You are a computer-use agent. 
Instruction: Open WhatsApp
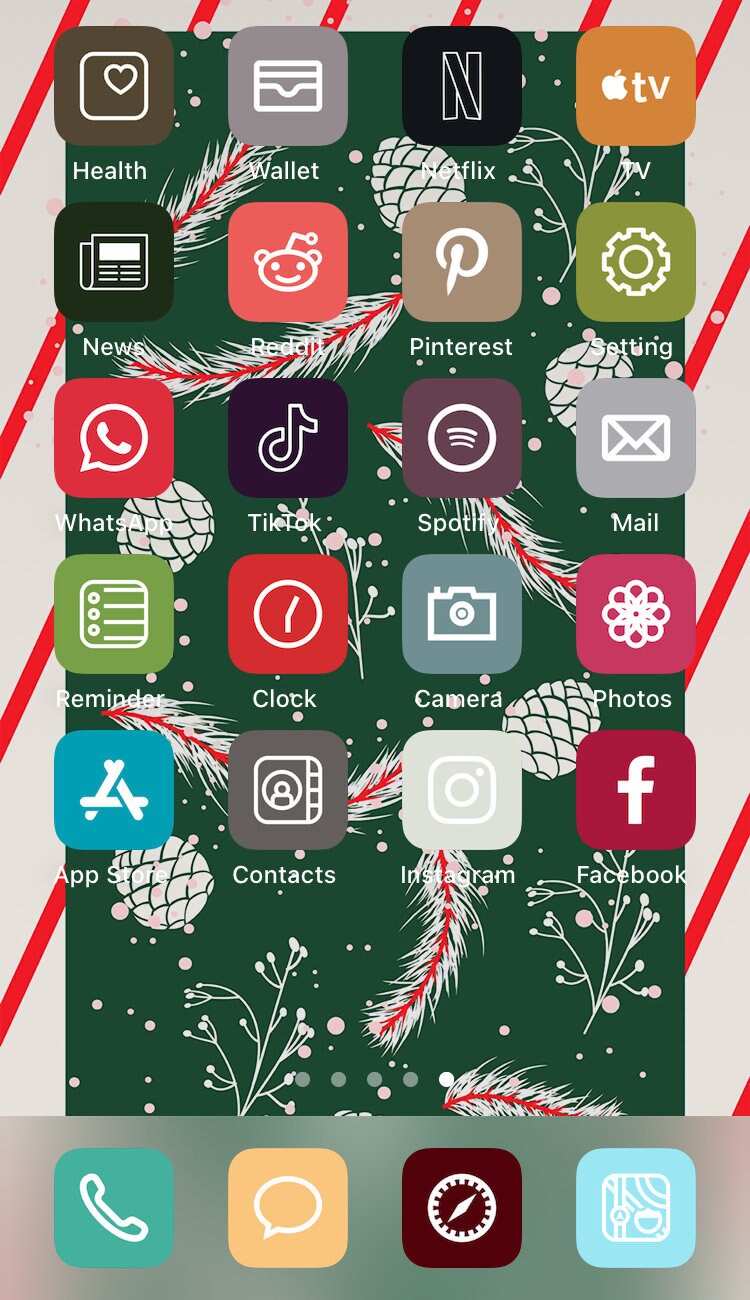pyautogui.click(x=114, y=438)
